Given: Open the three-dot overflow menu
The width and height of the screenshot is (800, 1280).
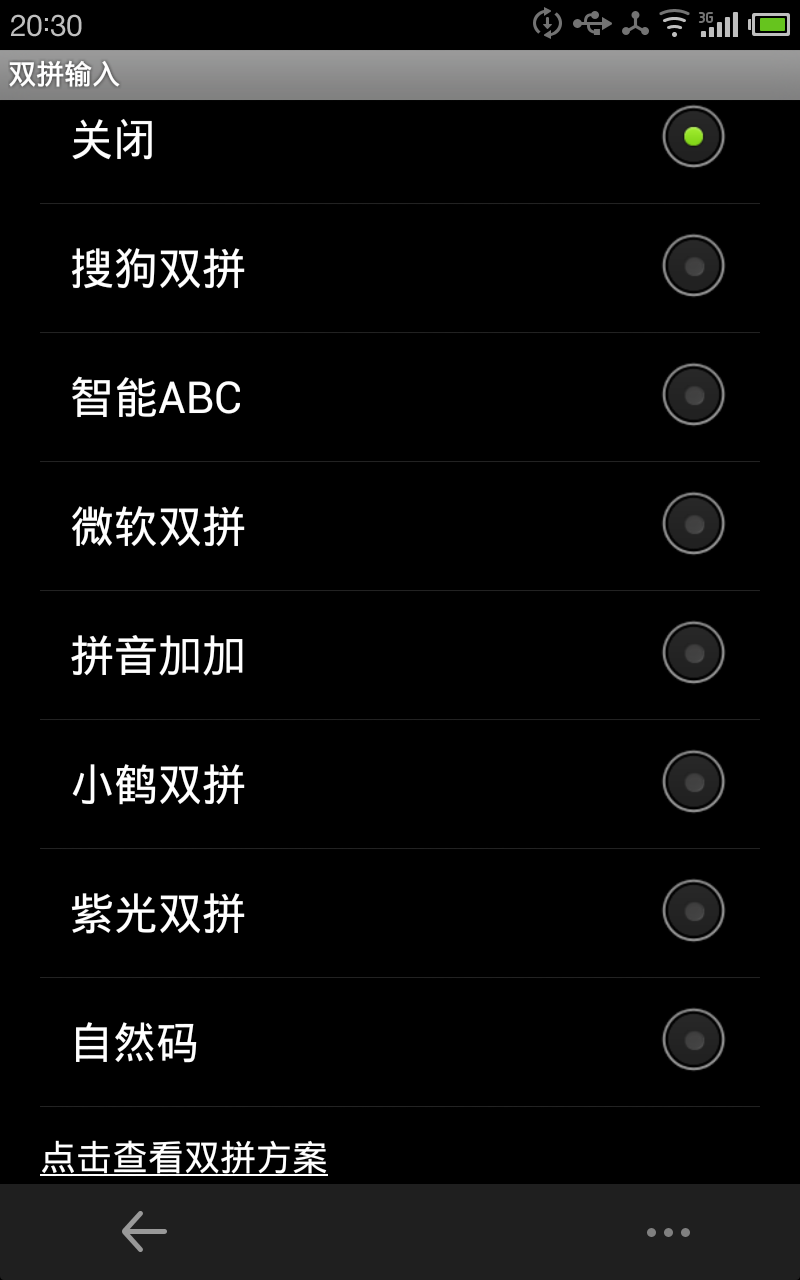Looking at the screenshot, I should pyautogui.click(x=668, y=1232).
